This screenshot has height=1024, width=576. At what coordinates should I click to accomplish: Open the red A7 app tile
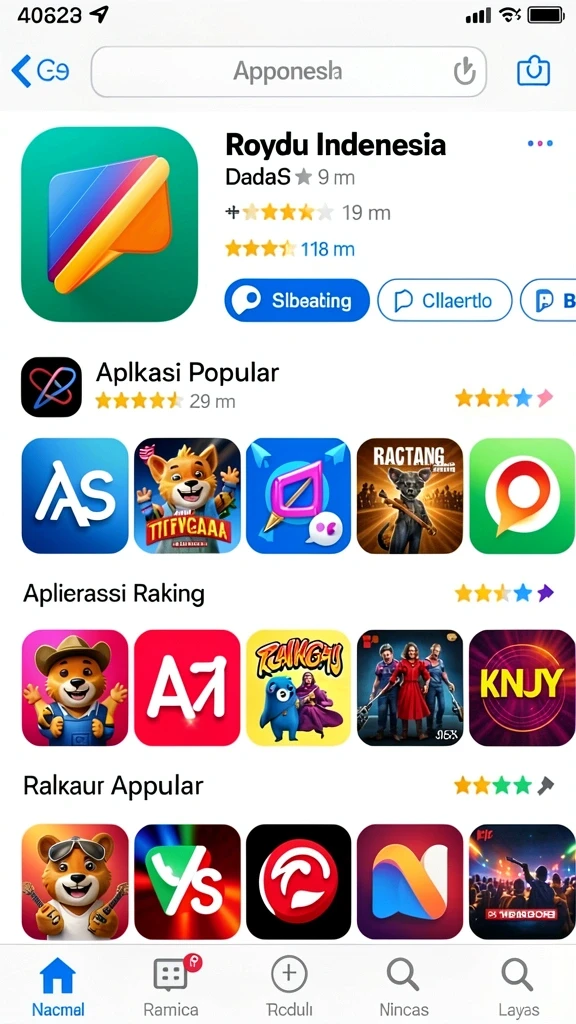coord(187,688)
